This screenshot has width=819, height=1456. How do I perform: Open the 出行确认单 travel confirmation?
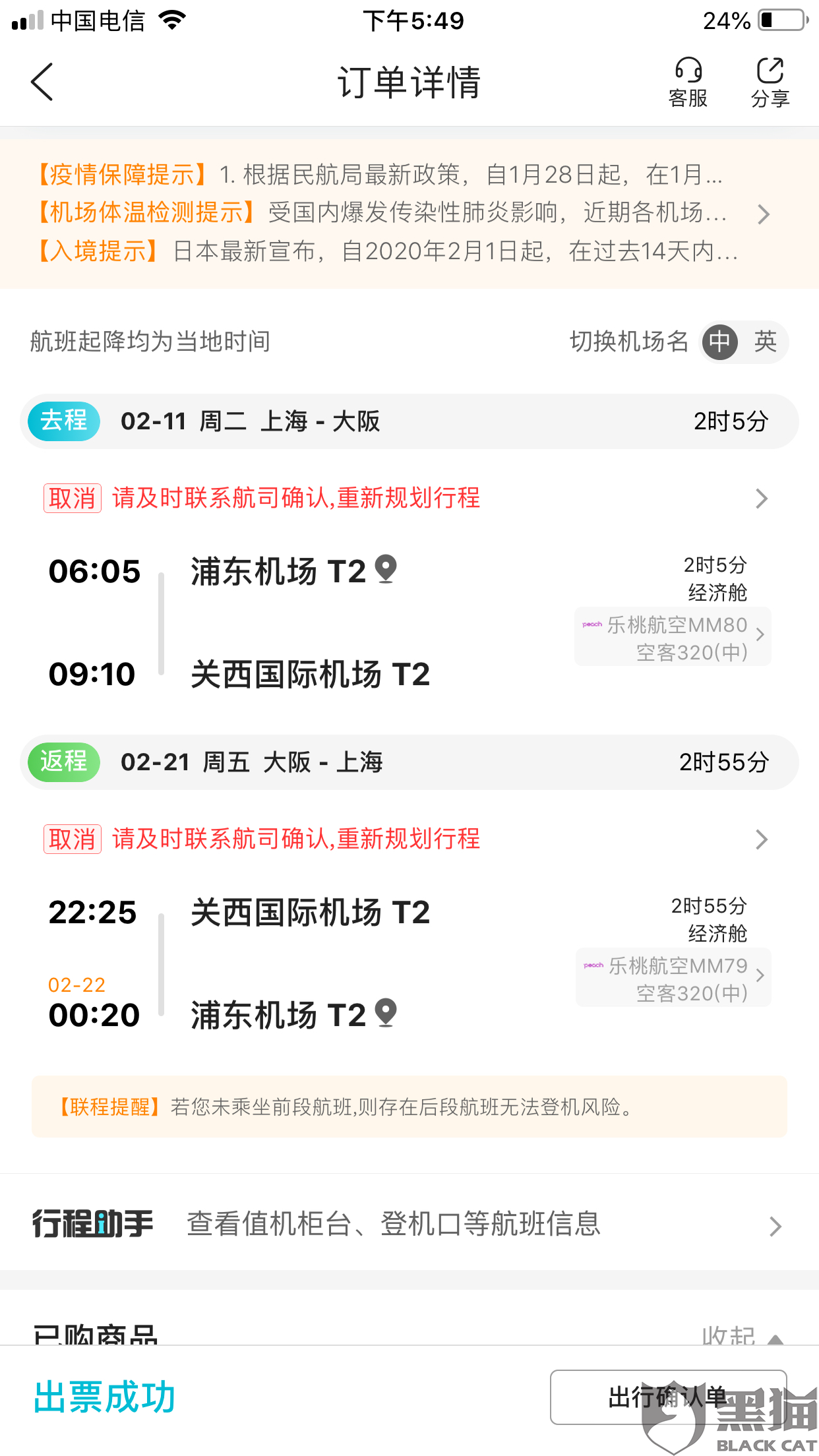pos(668,1397)
